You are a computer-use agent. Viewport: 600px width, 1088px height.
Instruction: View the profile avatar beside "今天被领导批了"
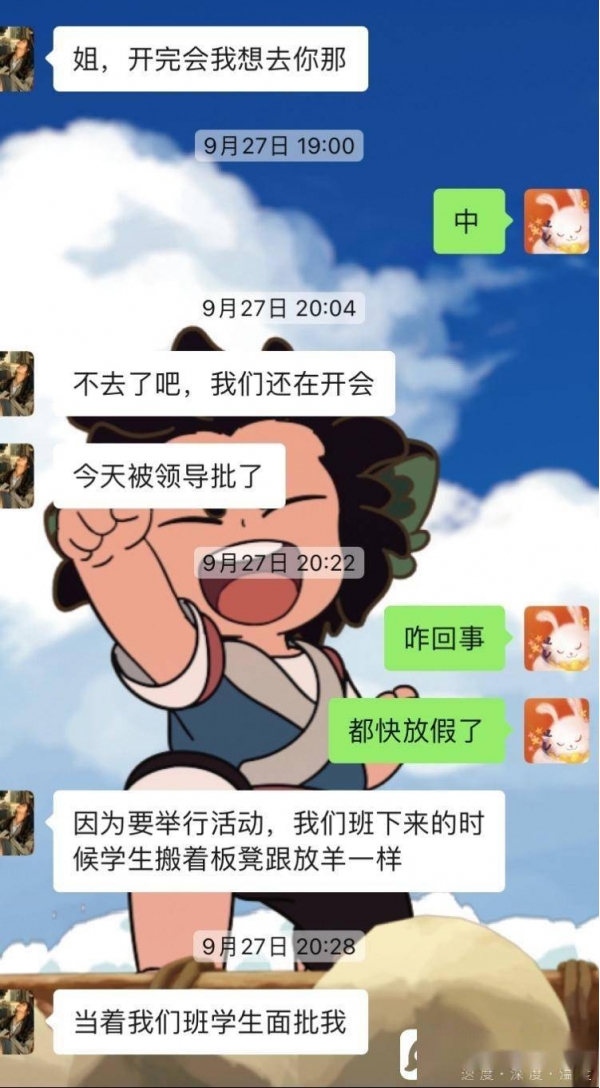coord(16,476)
